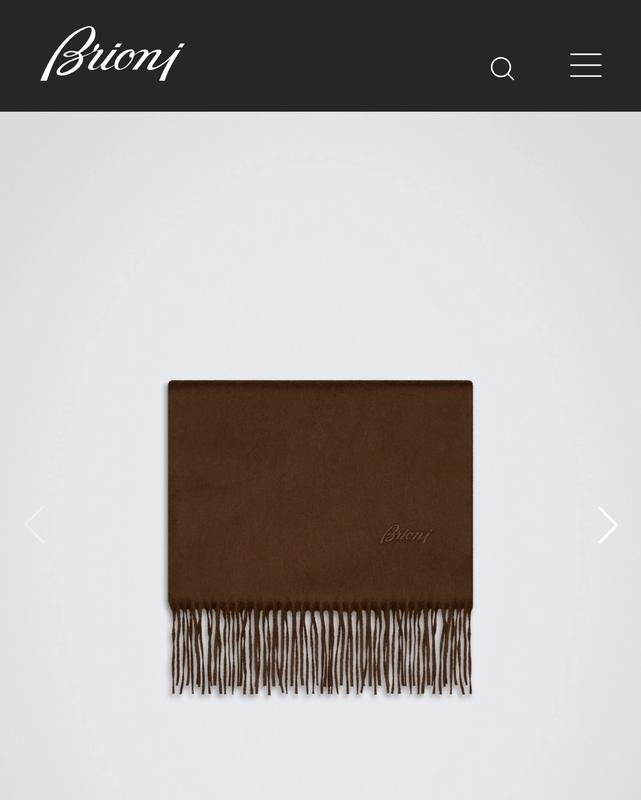Go to Brioni home via header logo
The image size is (641, 800).
(x=112, y=55)
